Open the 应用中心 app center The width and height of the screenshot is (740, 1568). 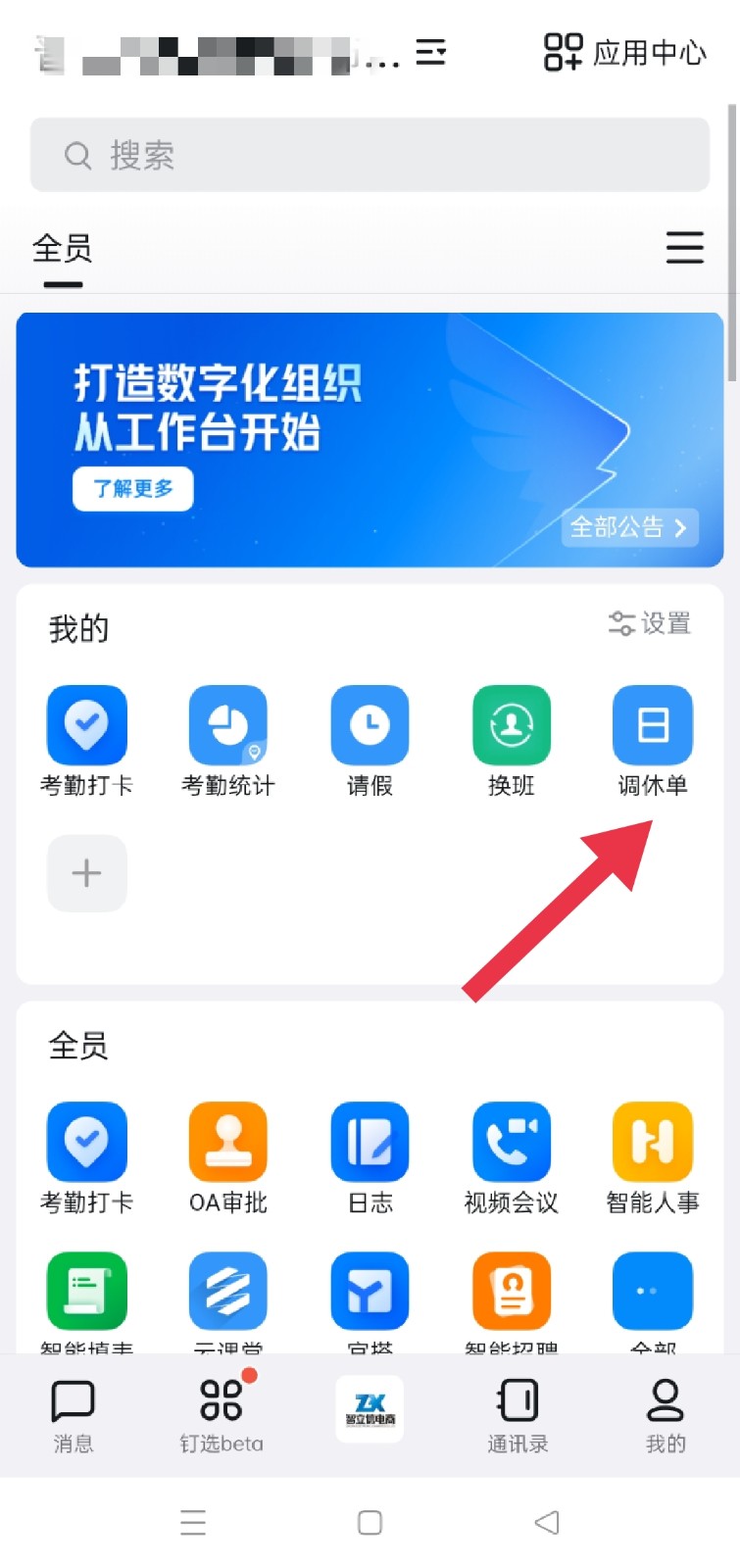622,54
